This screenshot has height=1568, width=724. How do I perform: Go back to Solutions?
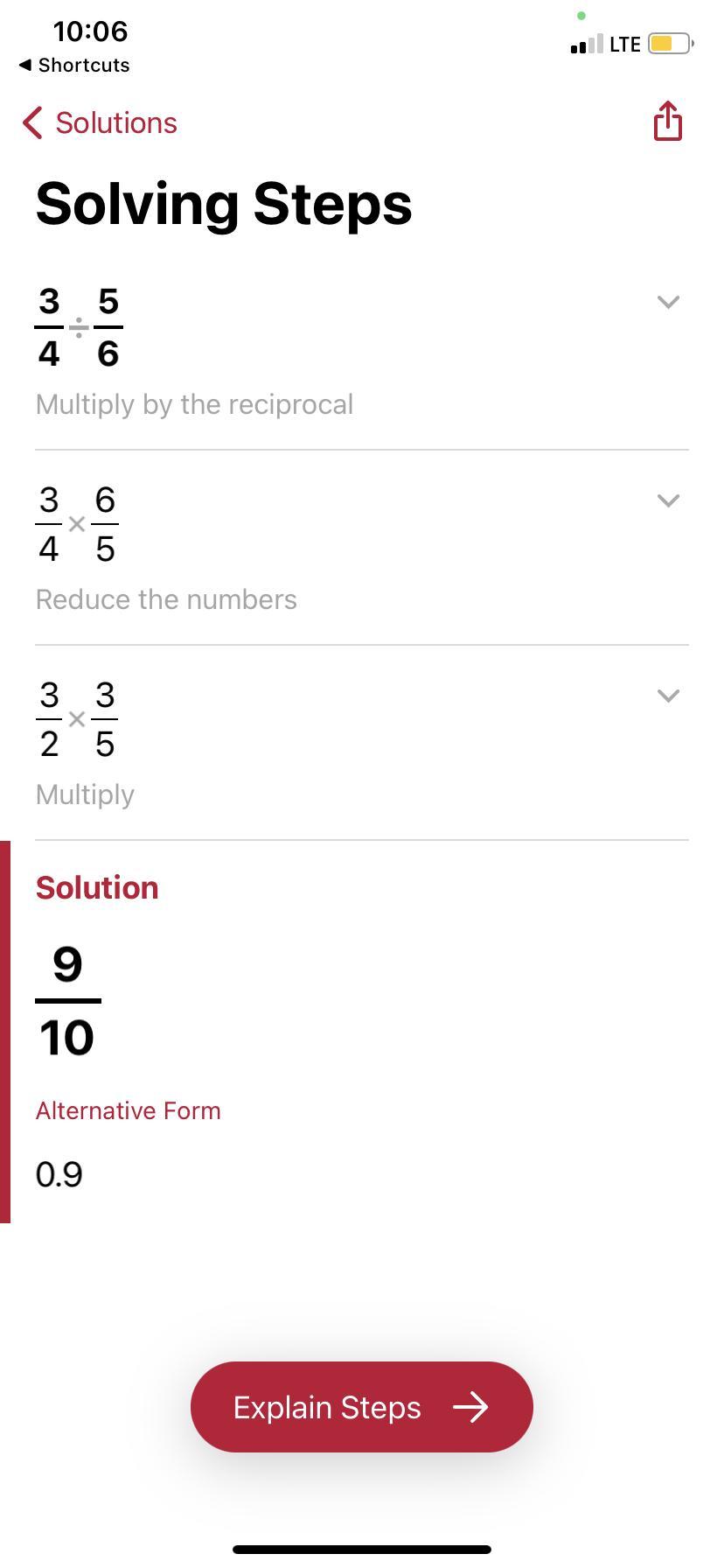tap(100, 123)
